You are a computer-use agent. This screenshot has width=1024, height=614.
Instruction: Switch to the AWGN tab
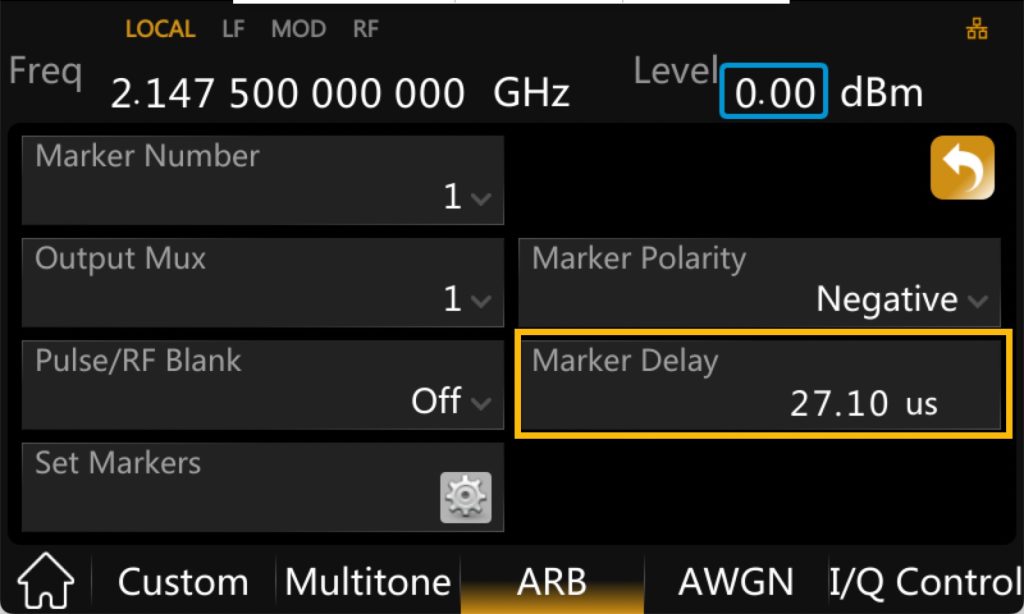pos(735,581)
